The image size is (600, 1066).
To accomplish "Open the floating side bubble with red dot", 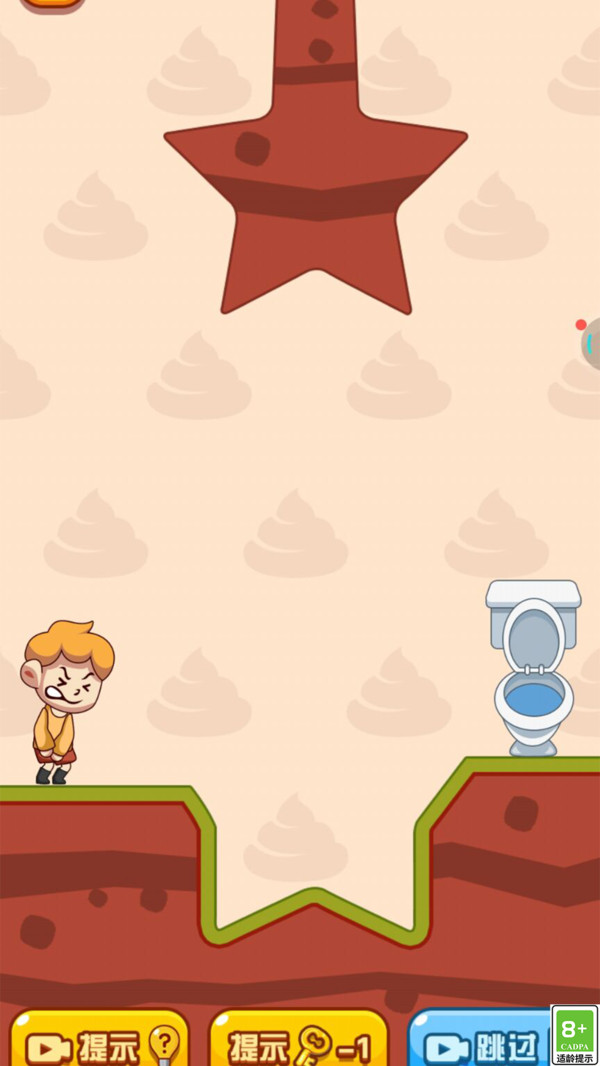I will (591, 343).
